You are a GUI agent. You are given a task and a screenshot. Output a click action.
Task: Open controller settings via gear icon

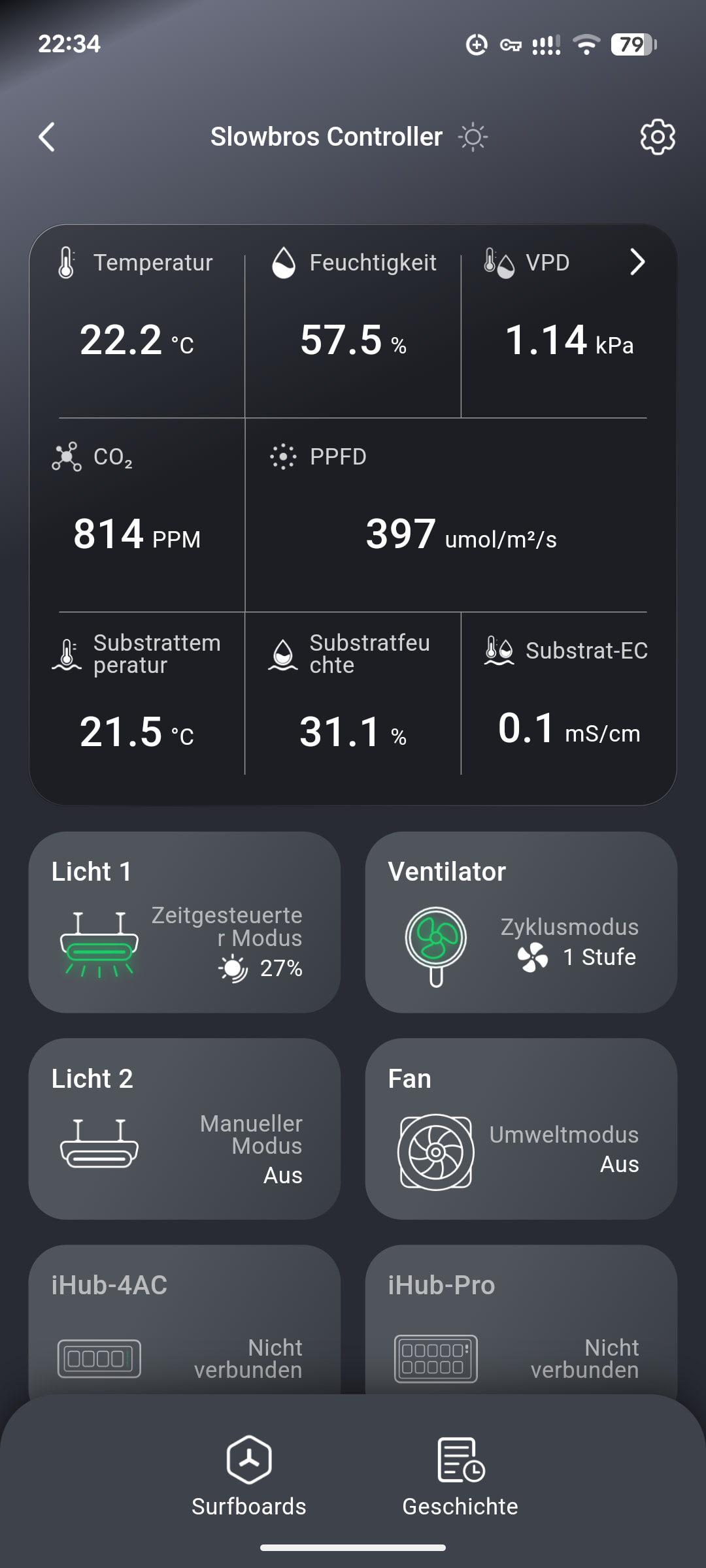point(657,137)
